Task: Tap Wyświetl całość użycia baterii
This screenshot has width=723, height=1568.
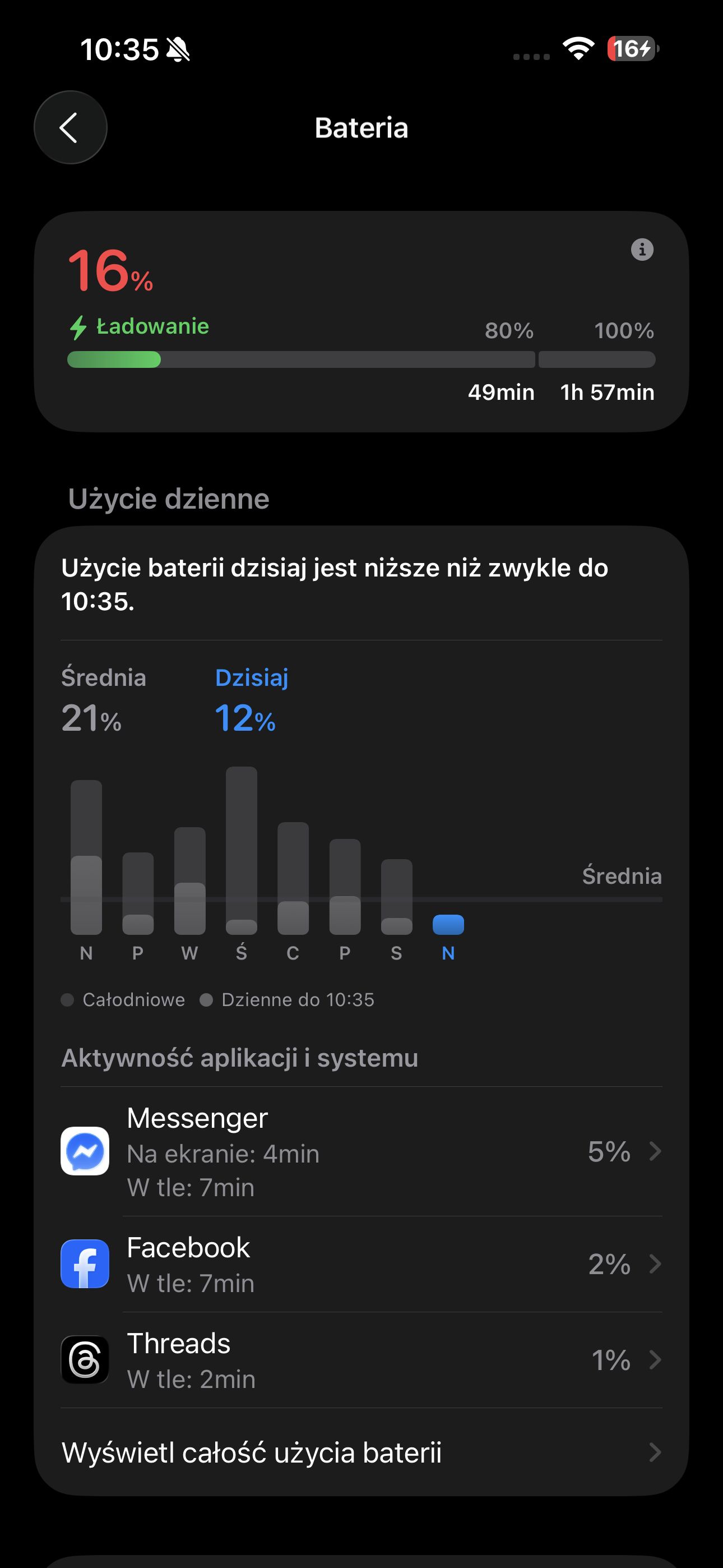Action: [x=361, y=1452]
